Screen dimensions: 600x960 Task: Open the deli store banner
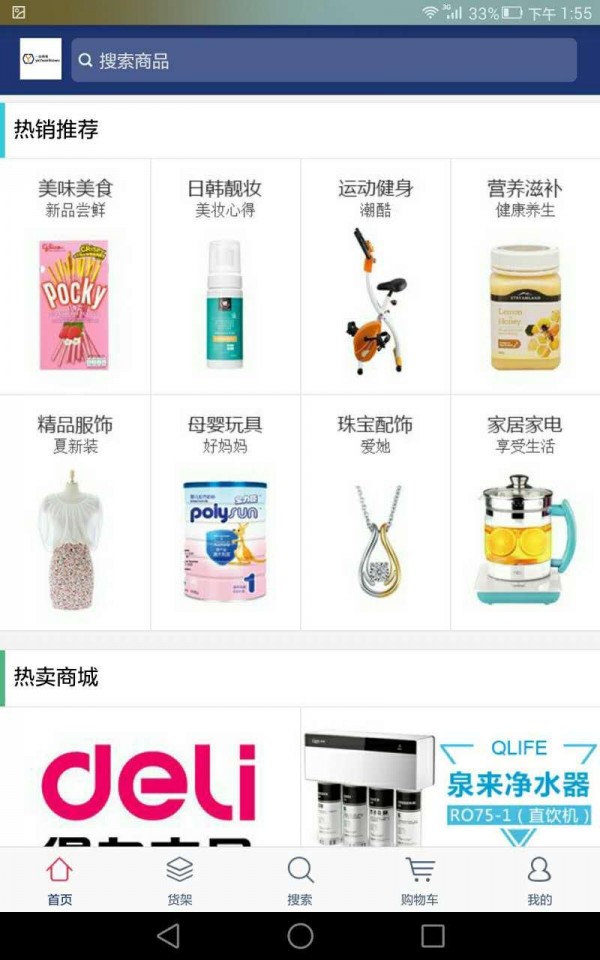(x=149, y=778)
